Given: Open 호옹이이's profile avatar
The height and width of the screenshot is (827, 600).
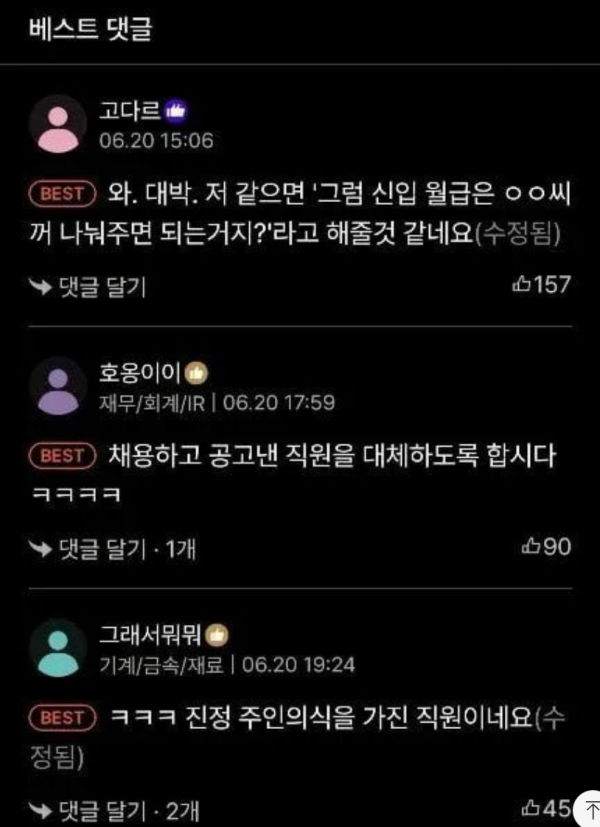Looking at the screenshot, I should (59, 388).
